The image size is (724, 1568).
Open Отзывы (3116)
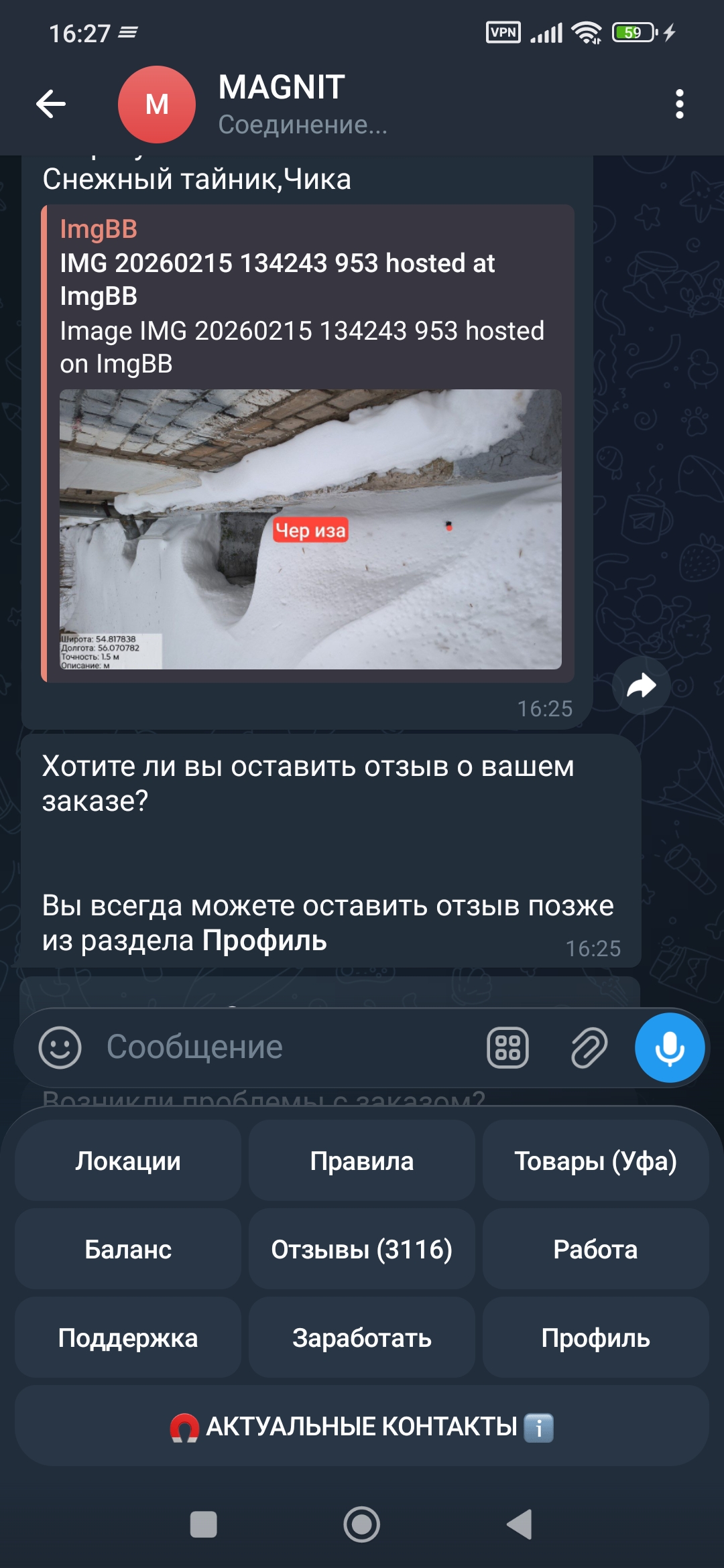tap(362, 1249)
